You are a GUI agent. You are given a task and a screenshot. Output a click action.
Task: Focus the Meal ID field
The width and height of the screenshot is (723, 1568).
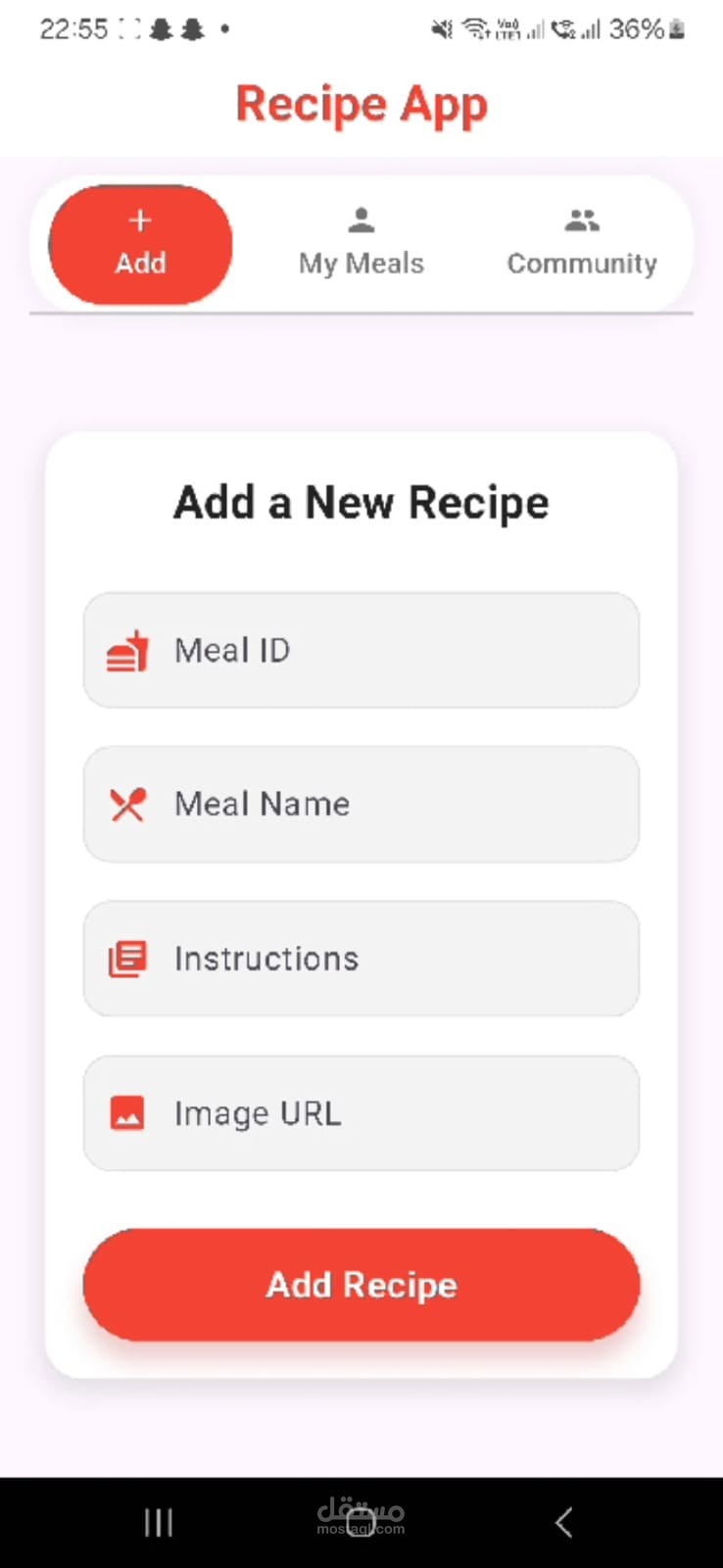[x=361, y=650]
